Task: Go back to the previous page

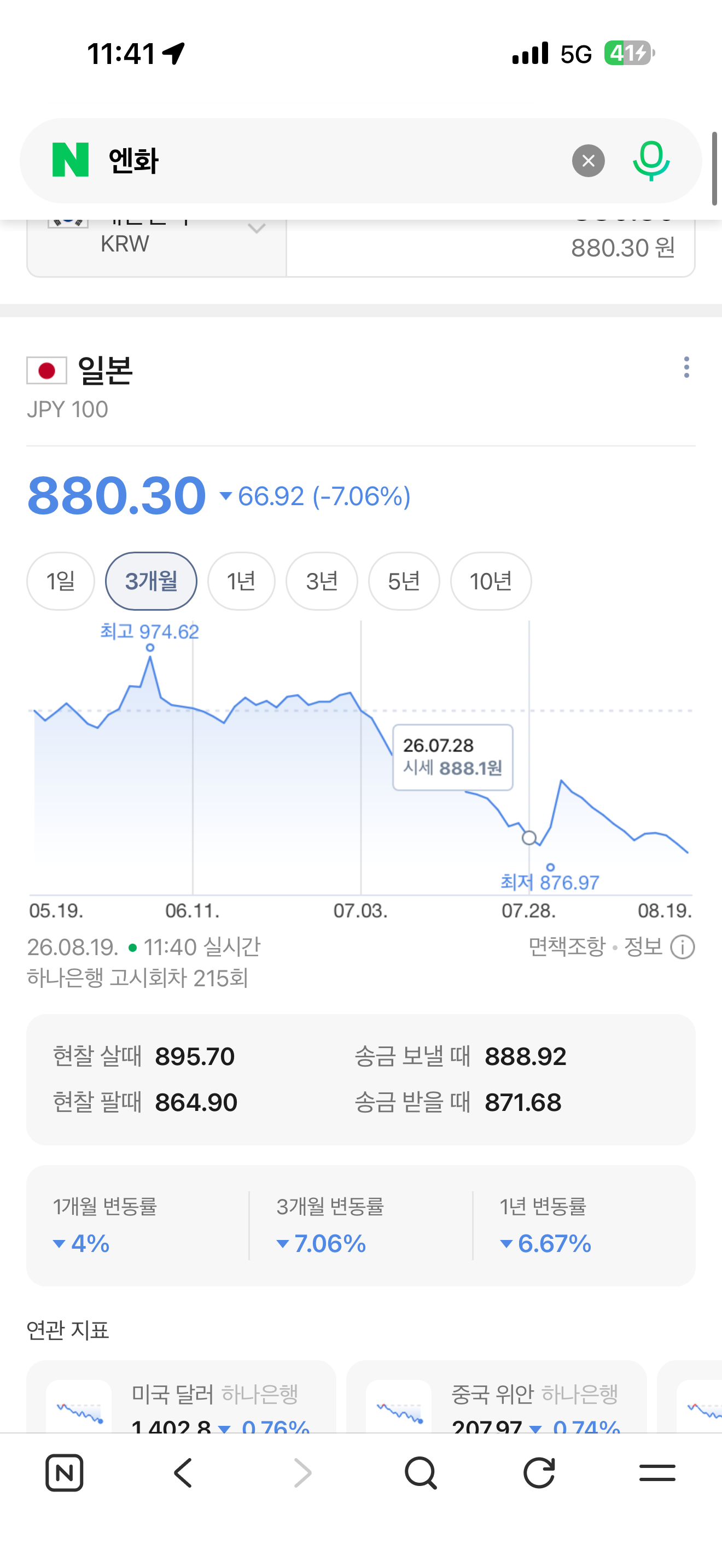Action: click(183, 1473)
